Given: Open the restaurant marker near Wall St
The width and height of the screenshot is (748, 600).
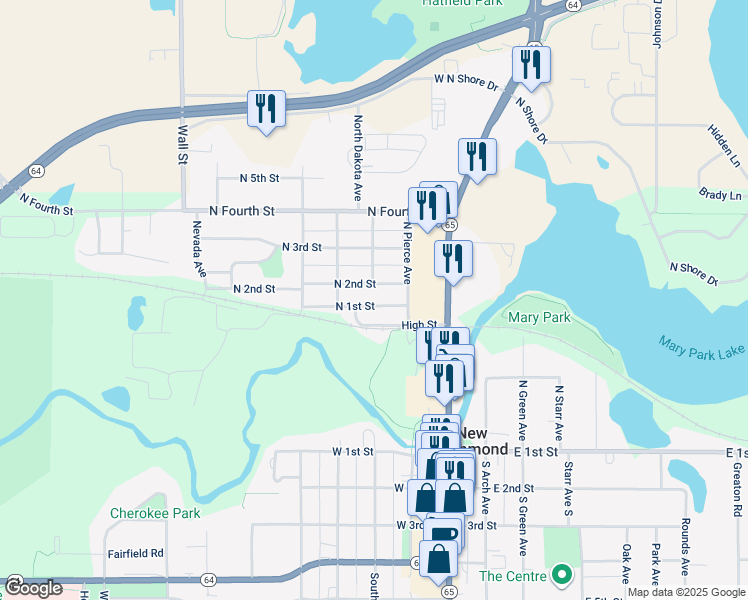Looking at the screenshot, I should point(266,110).
